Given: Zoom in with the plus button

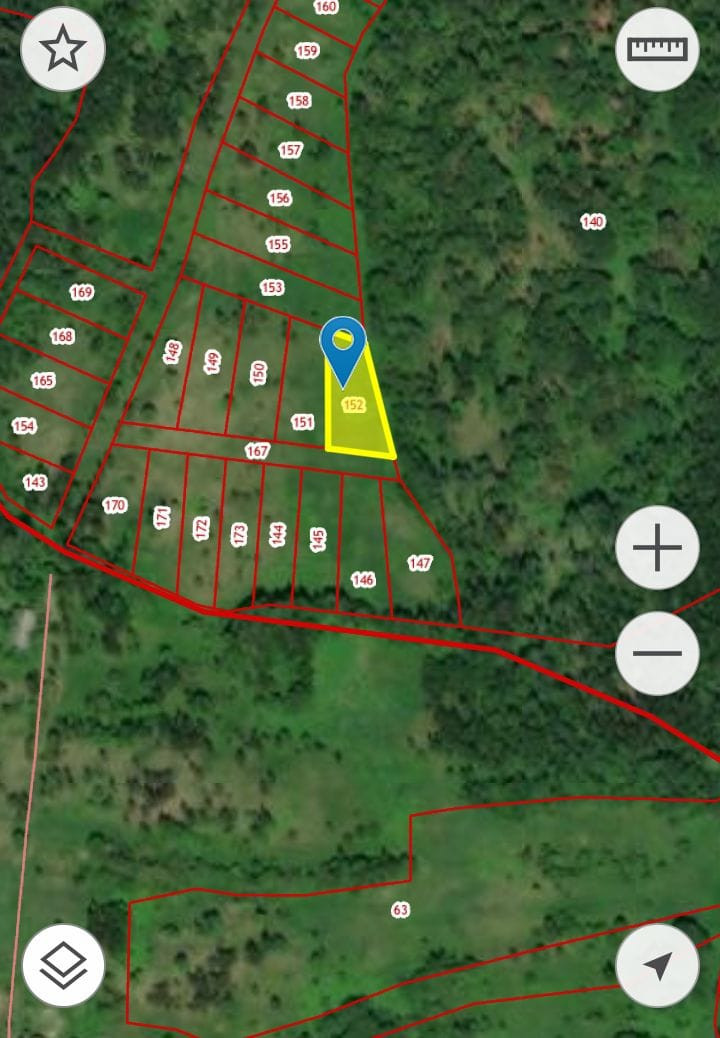Looking at the screenshot, I should tap(657, 547).
